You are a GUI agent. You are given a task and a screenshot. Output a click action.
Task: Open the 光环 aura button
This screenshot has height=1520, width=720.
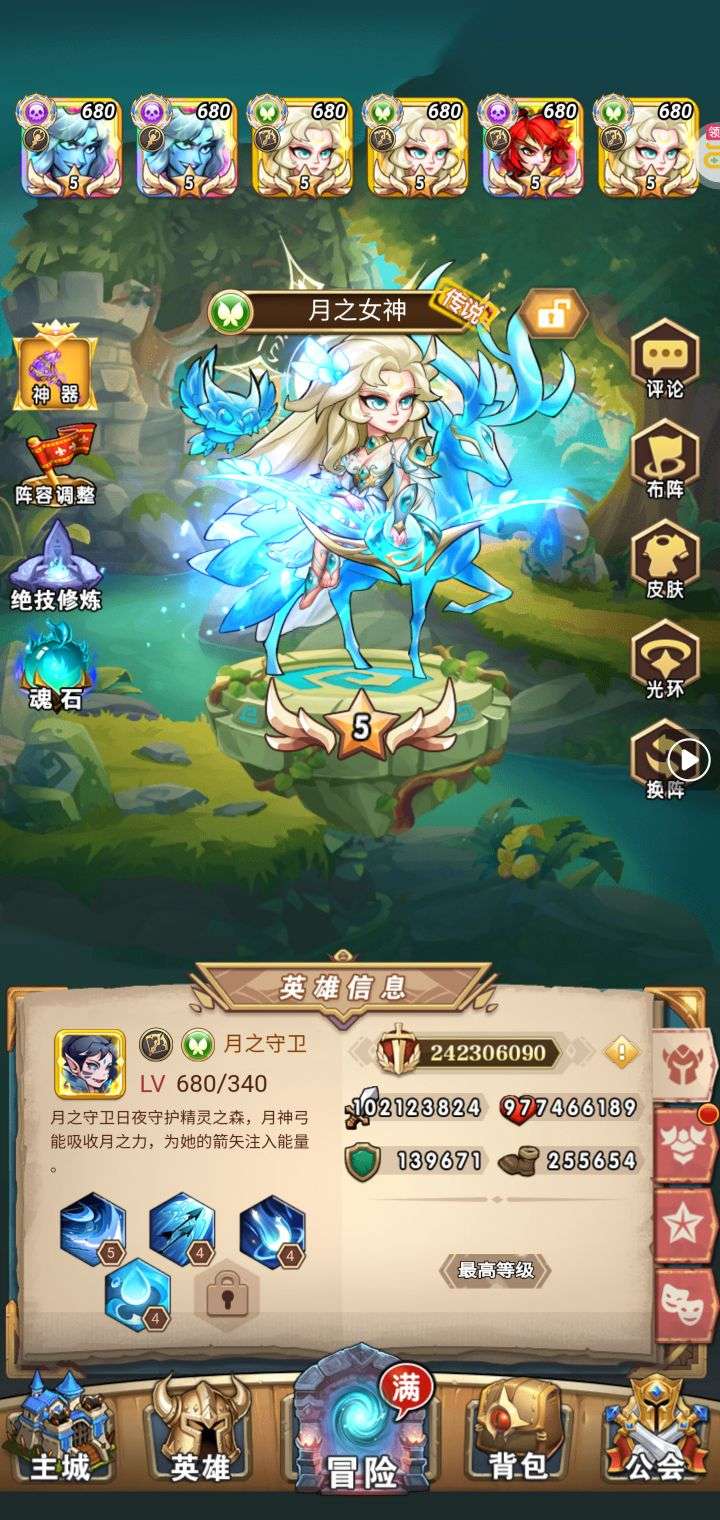coord(664,659)
